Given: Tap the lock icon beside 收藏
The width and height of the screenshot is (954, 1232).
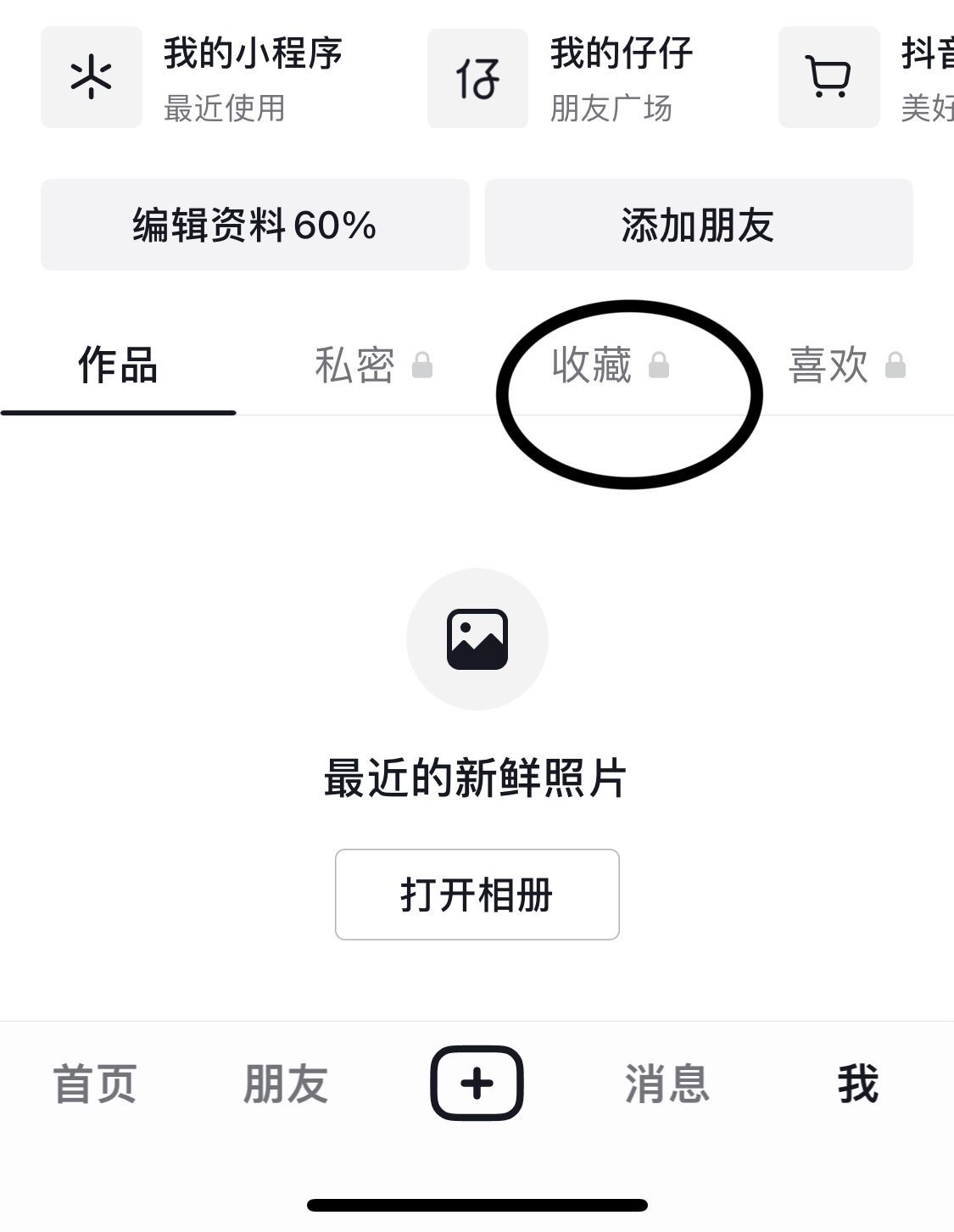Looking at the screenshot, I should coord(657,365).
